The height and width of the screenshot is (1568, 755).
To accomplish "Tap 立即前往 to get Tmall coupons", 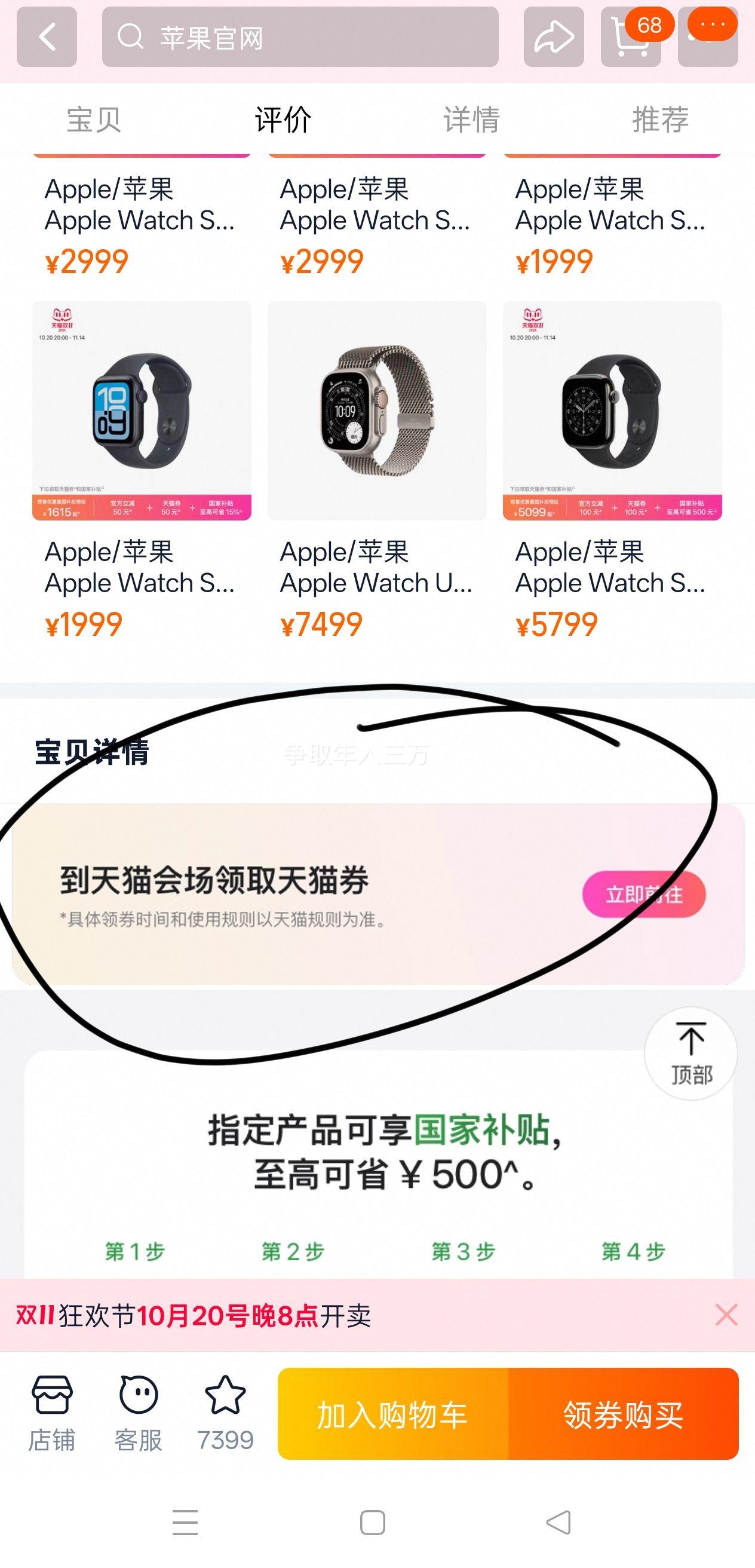I will click(644, 894).
